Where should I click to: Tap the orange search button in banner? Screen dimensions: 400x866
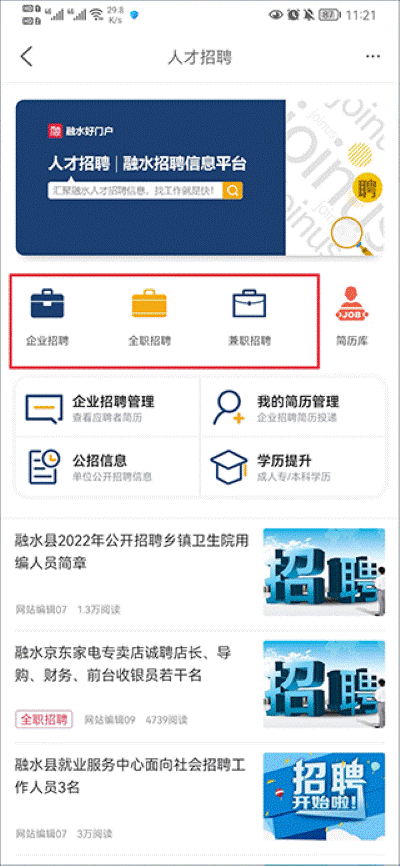click(233, 191)
